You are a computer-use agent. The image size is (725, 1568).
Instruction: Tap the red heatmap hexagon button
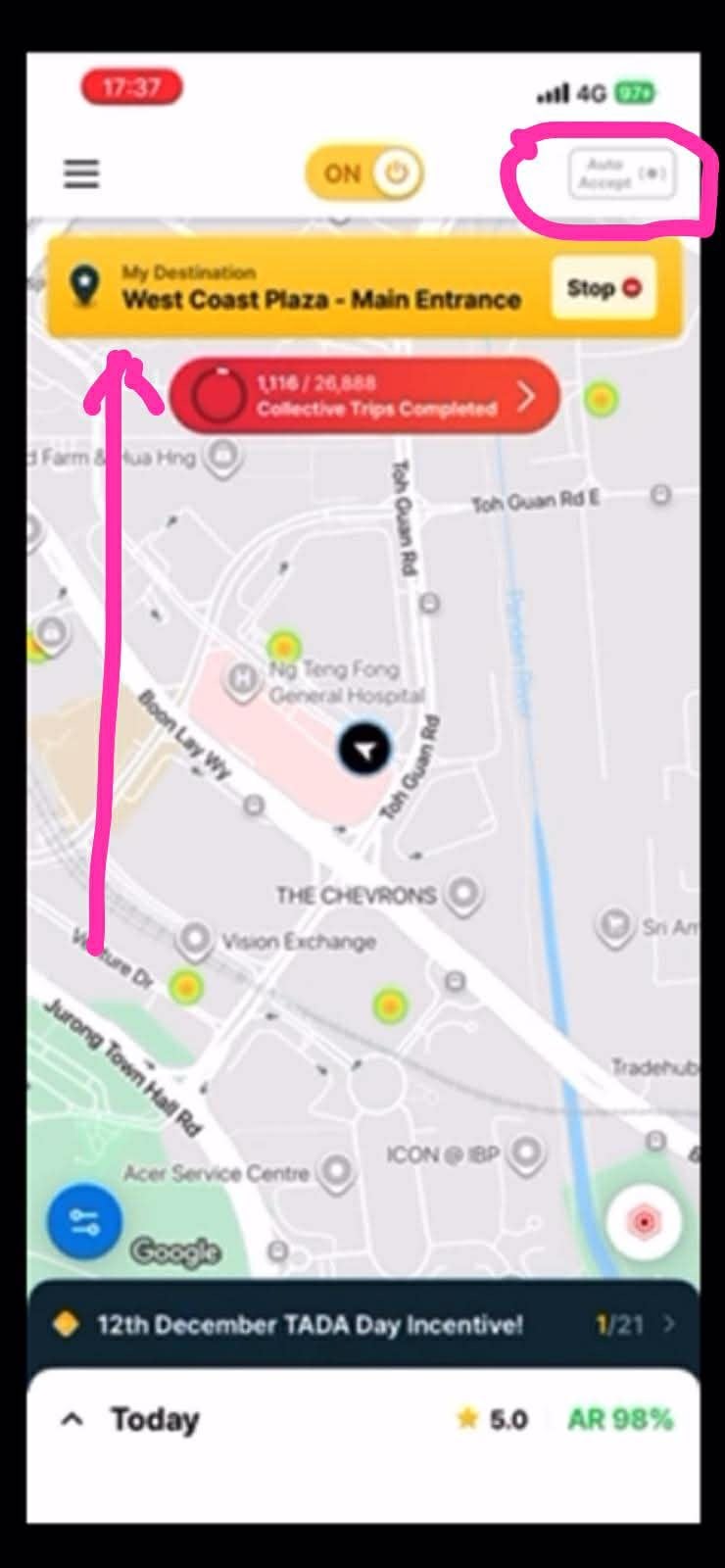click(644, 1222)
